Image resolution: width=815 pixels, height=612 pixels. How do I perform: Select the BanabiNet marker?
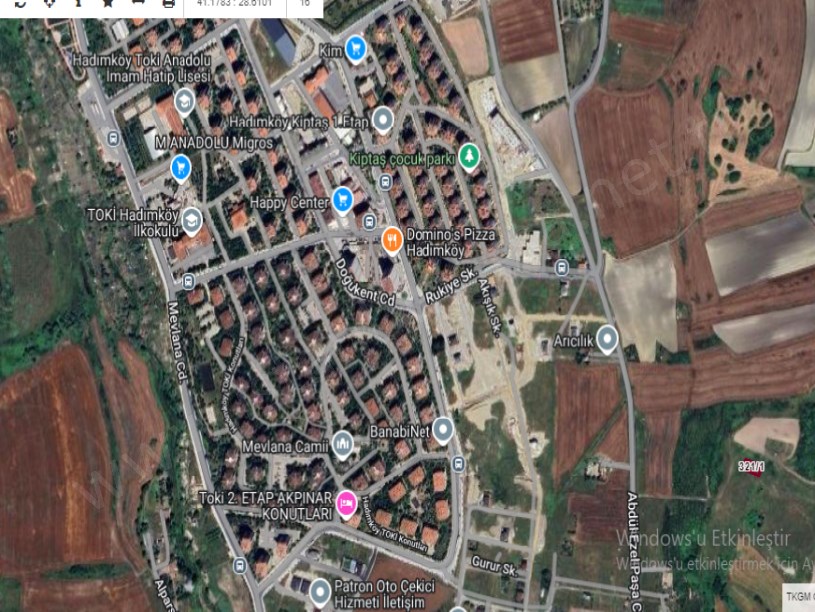[x=443, y=430]
